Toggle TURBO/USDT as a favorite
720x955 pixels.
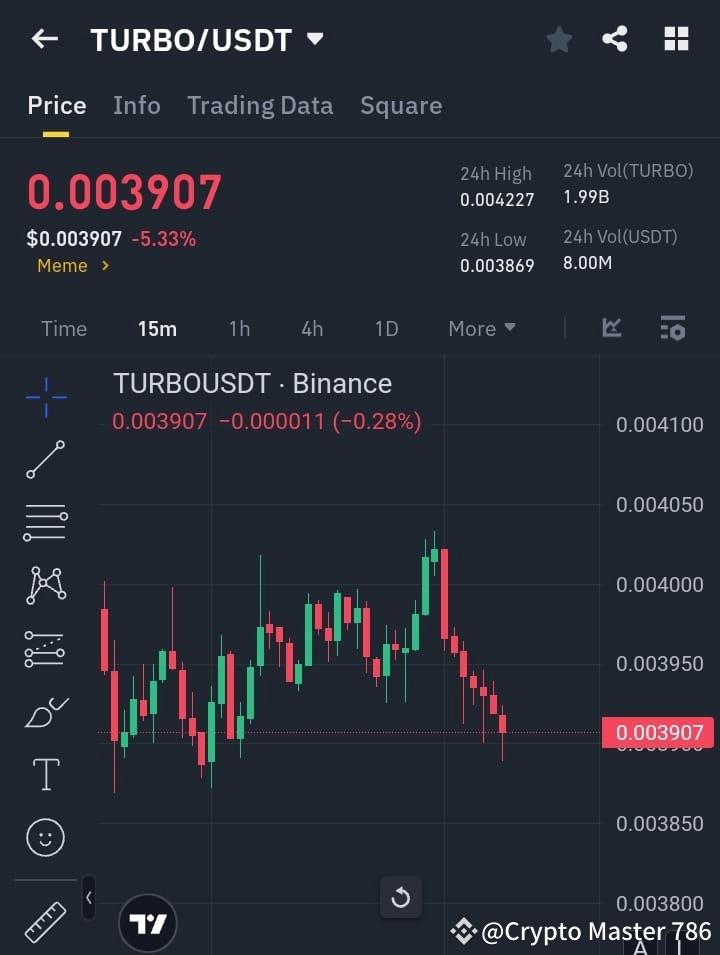point(558,39)
